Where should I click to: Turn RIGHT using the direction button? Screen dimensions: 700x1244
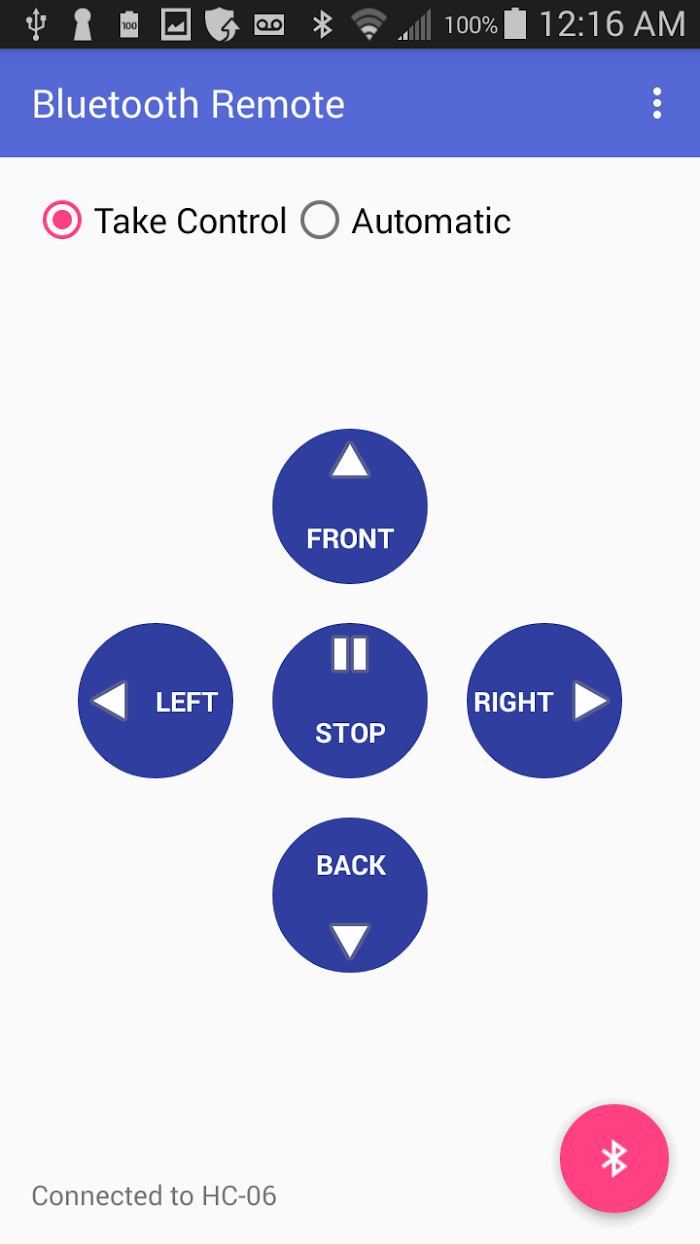tap(545, 701)
